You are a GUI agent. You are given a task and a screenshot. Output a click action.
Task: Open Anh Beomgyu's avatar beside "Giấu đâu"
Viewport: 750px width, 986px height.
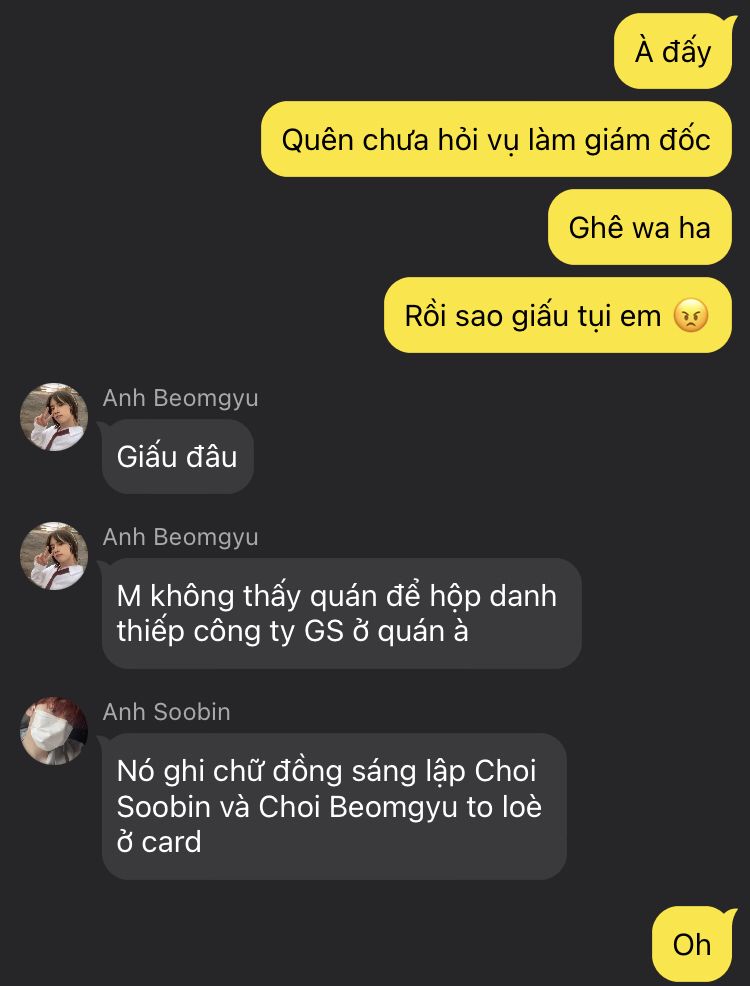[54, 417]
